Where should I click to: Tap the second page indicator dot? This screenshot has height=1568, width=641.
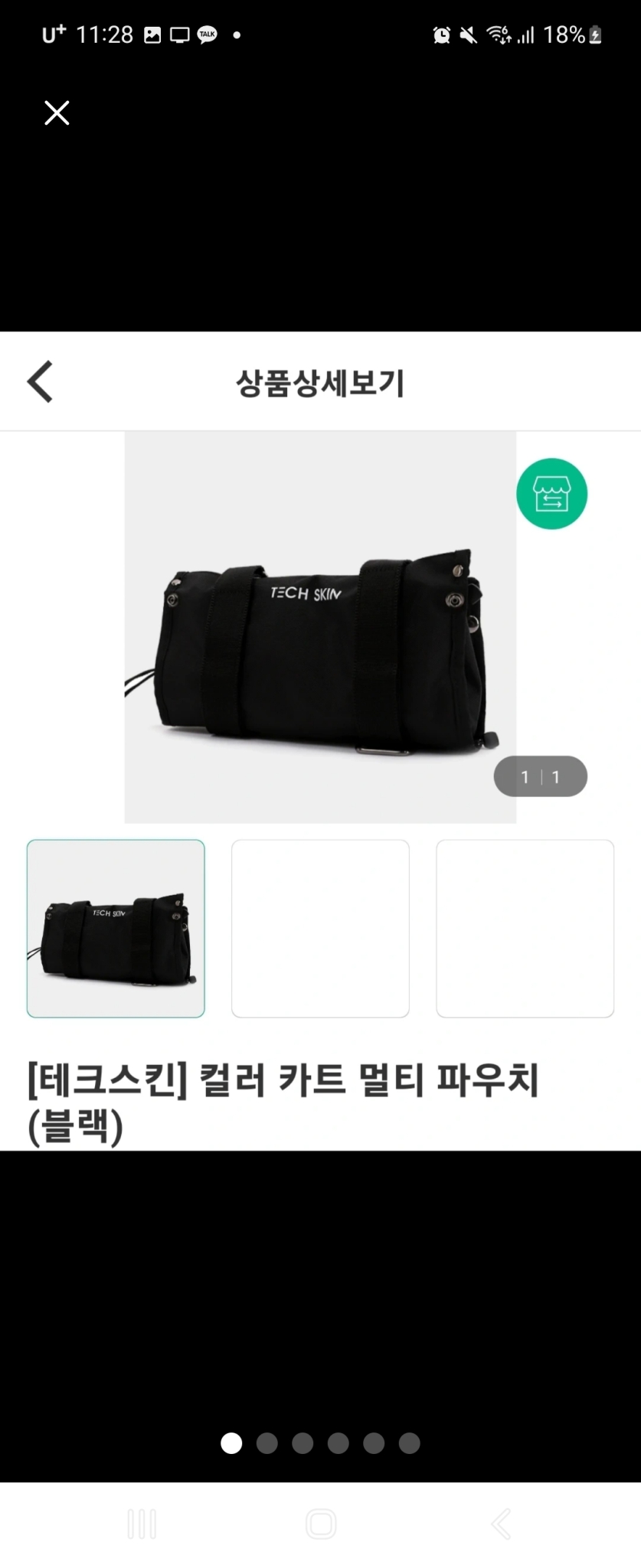[x=267, y=1443]
